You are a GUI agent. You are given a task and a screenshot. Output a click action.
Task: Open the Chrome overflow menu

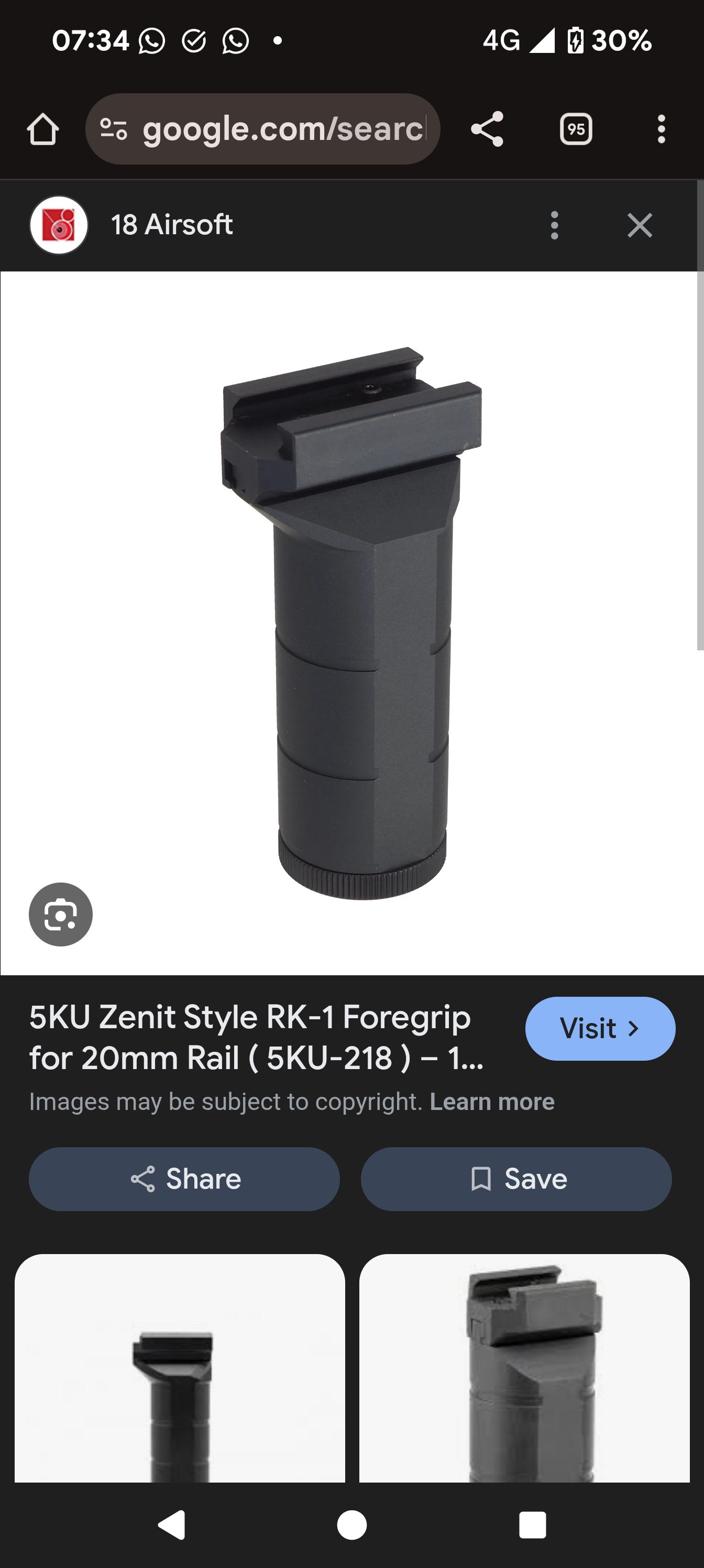[661, 129]
